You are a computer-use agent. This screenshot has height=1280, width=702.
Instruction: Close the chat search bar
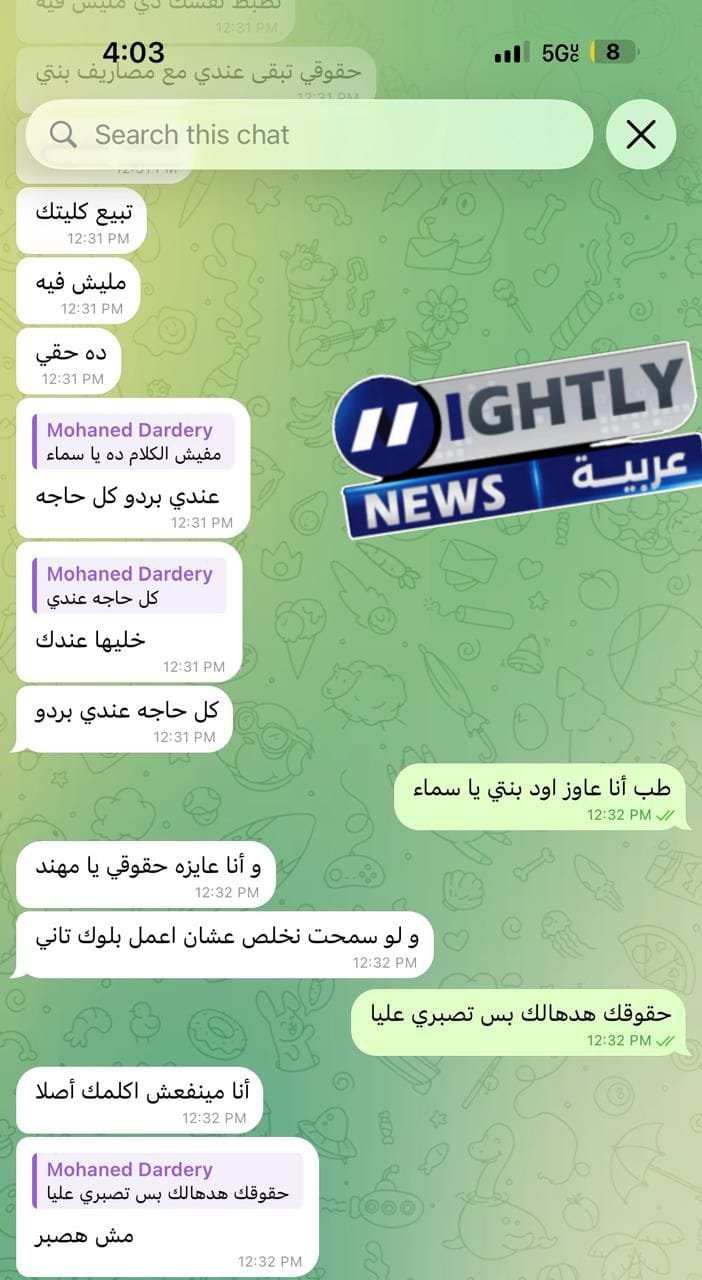click(x=640, y=134)
